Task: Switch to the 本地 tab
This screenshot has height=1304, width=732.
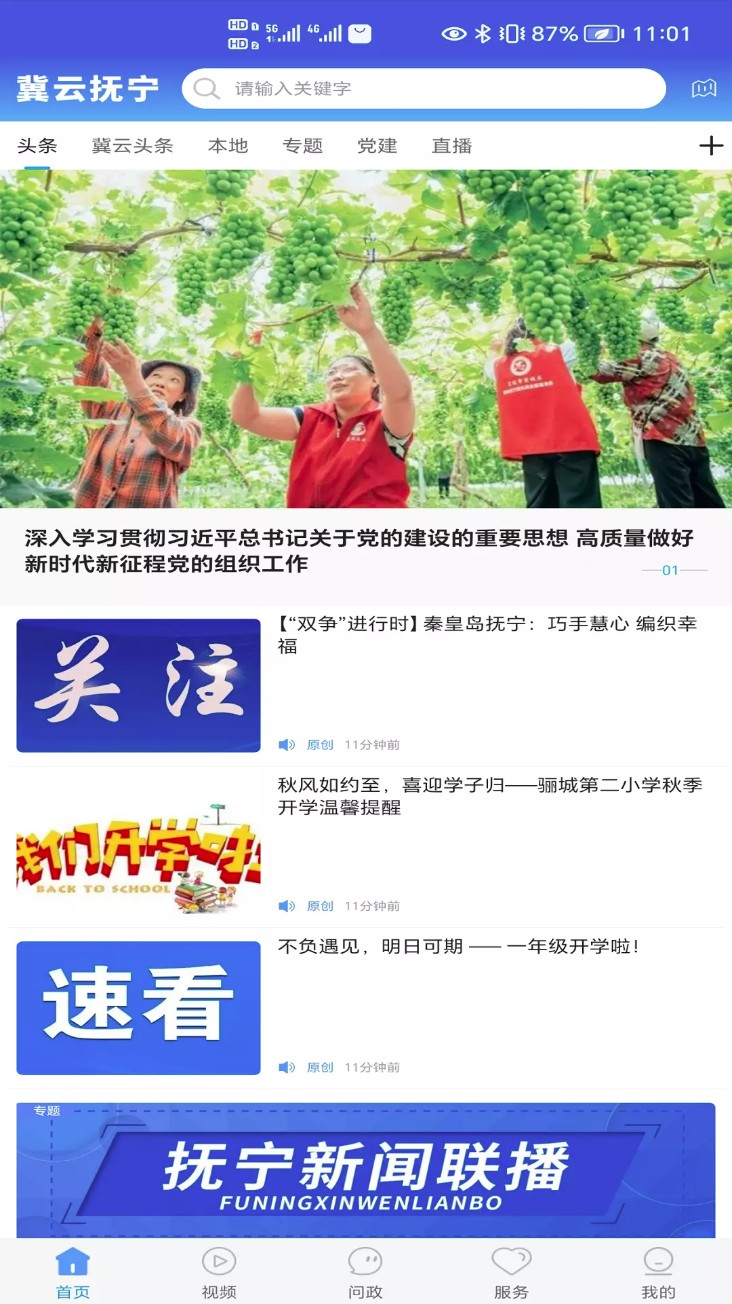Action: (x=228, y=146)
